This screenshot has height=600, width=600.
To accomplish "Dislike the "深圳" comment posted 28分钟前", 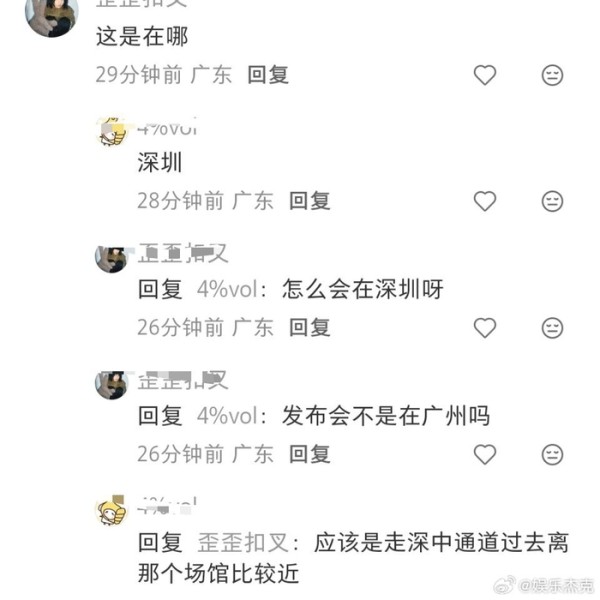I will point(552,201).
